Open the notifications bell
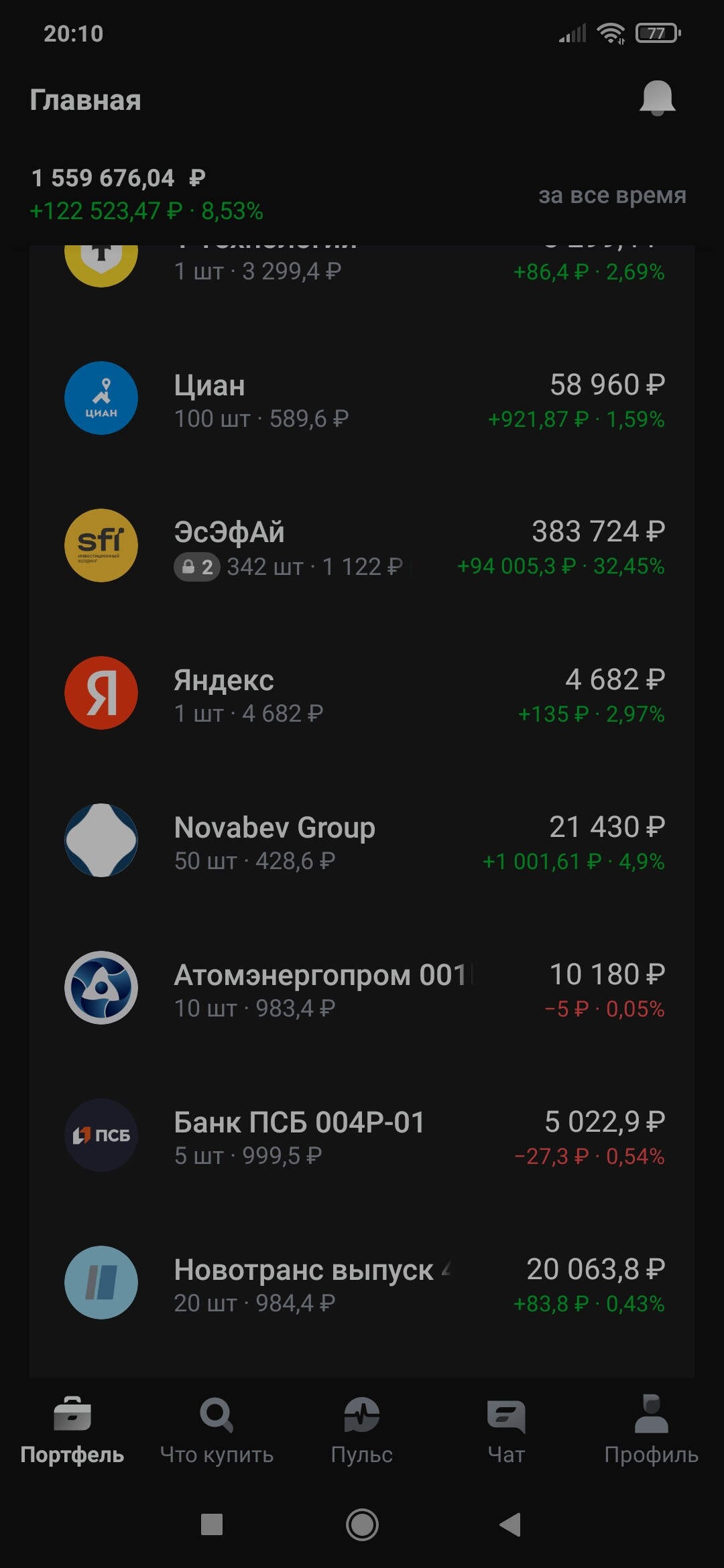Screen dimensions: 724x1568 pyautogui.click(x=657, y=99)
